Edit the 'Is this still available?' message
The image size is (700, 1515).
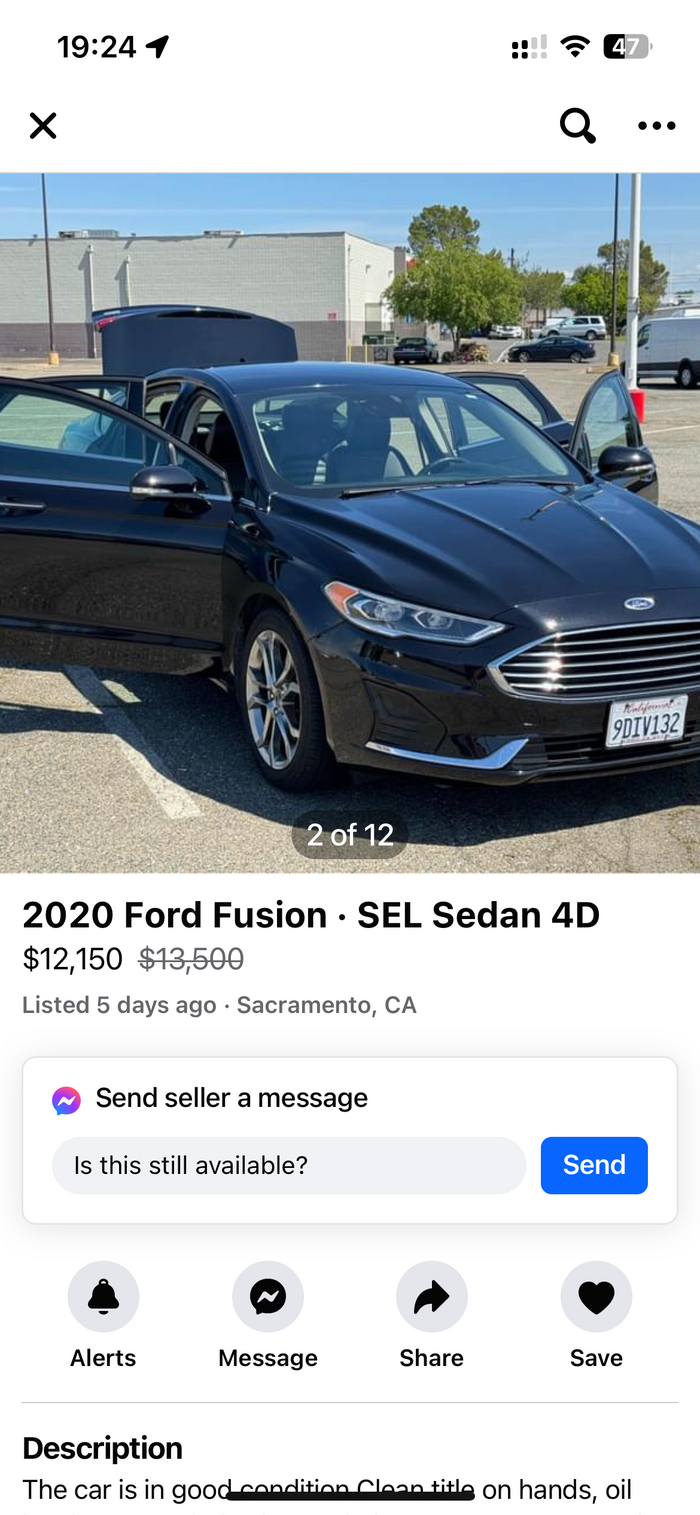288,1165
